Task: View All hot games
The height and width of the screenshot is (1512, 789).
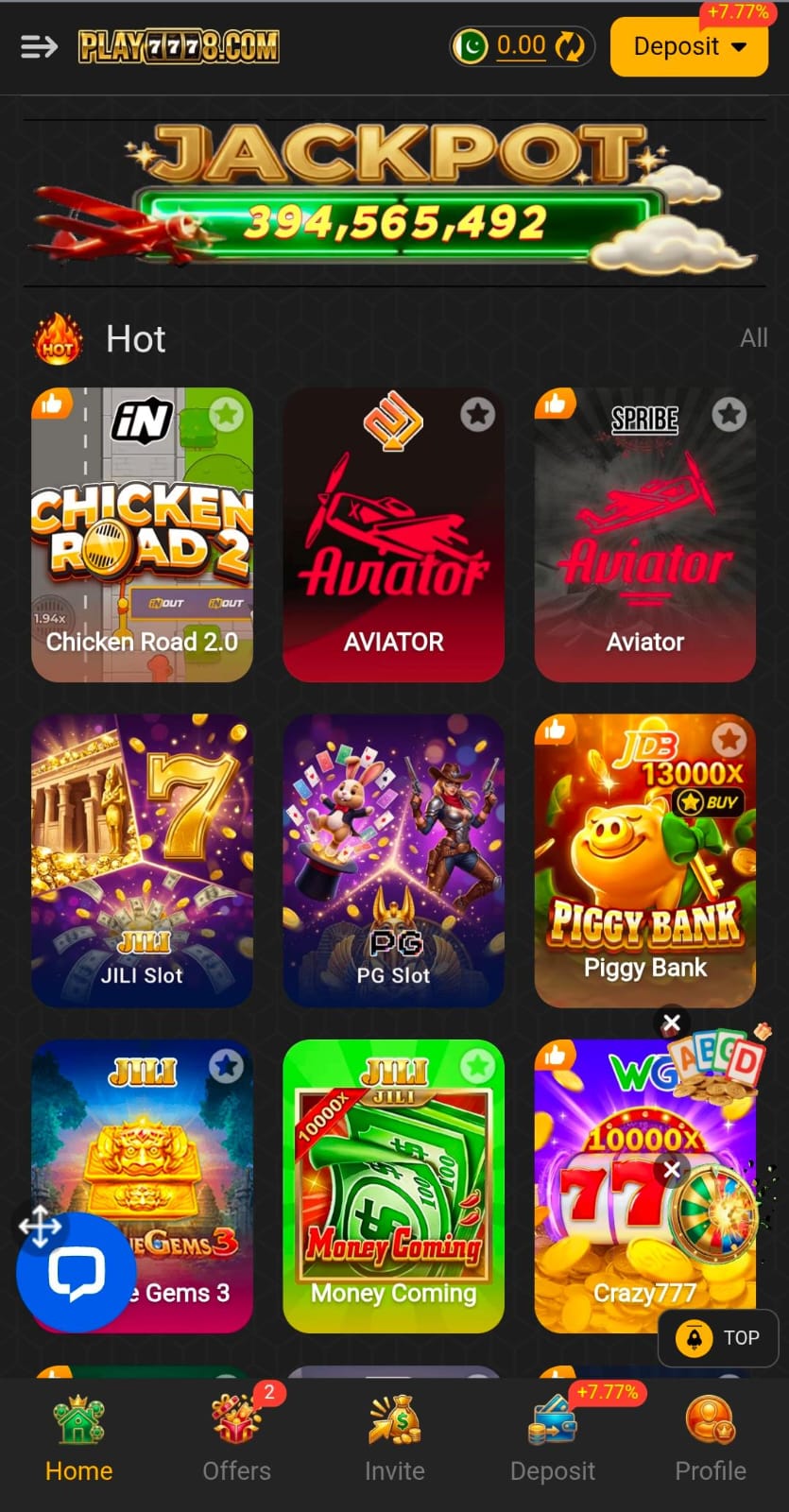Action: pos(753,338)
